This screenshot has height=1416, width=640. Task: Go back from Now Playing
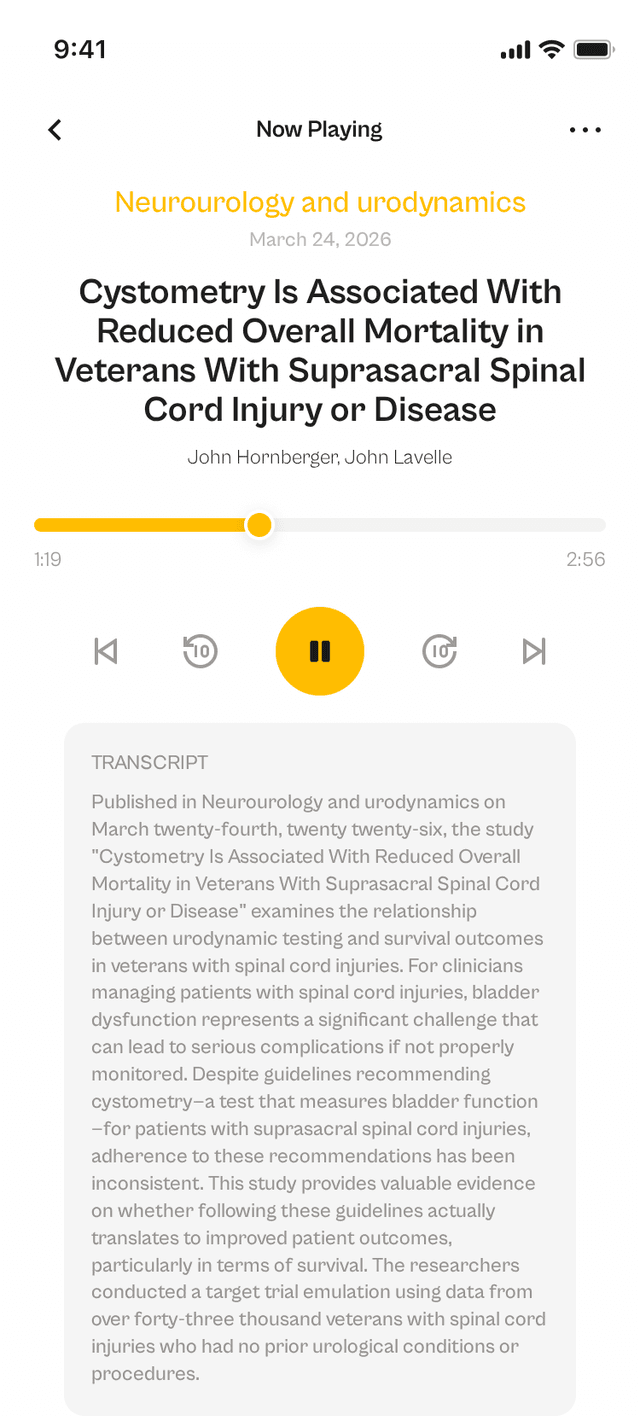tap(55, 130)
